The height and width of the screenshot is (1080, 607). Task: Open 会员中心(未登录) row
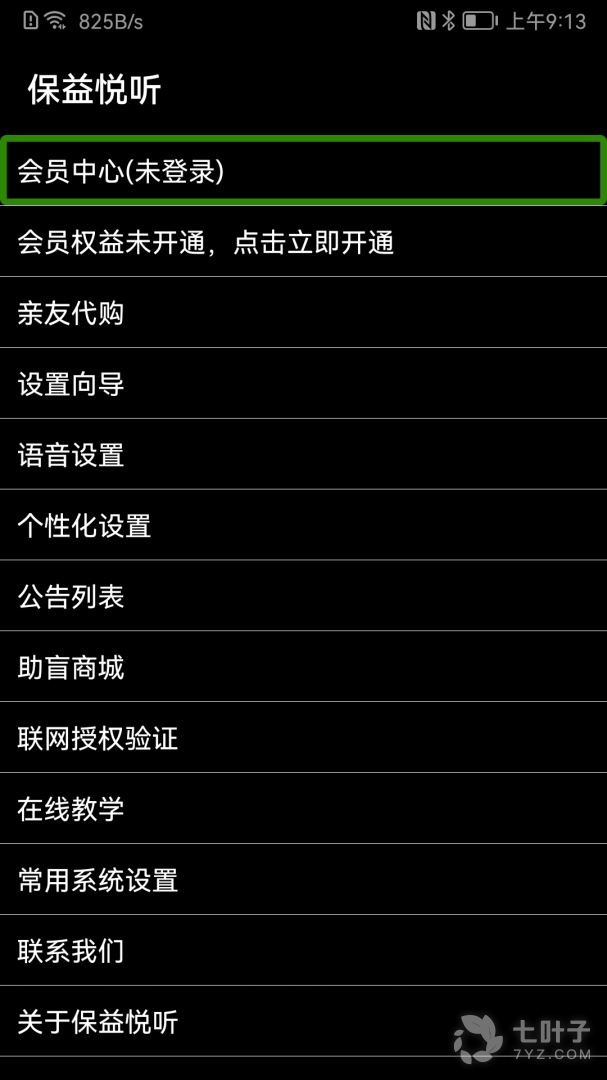303,171
